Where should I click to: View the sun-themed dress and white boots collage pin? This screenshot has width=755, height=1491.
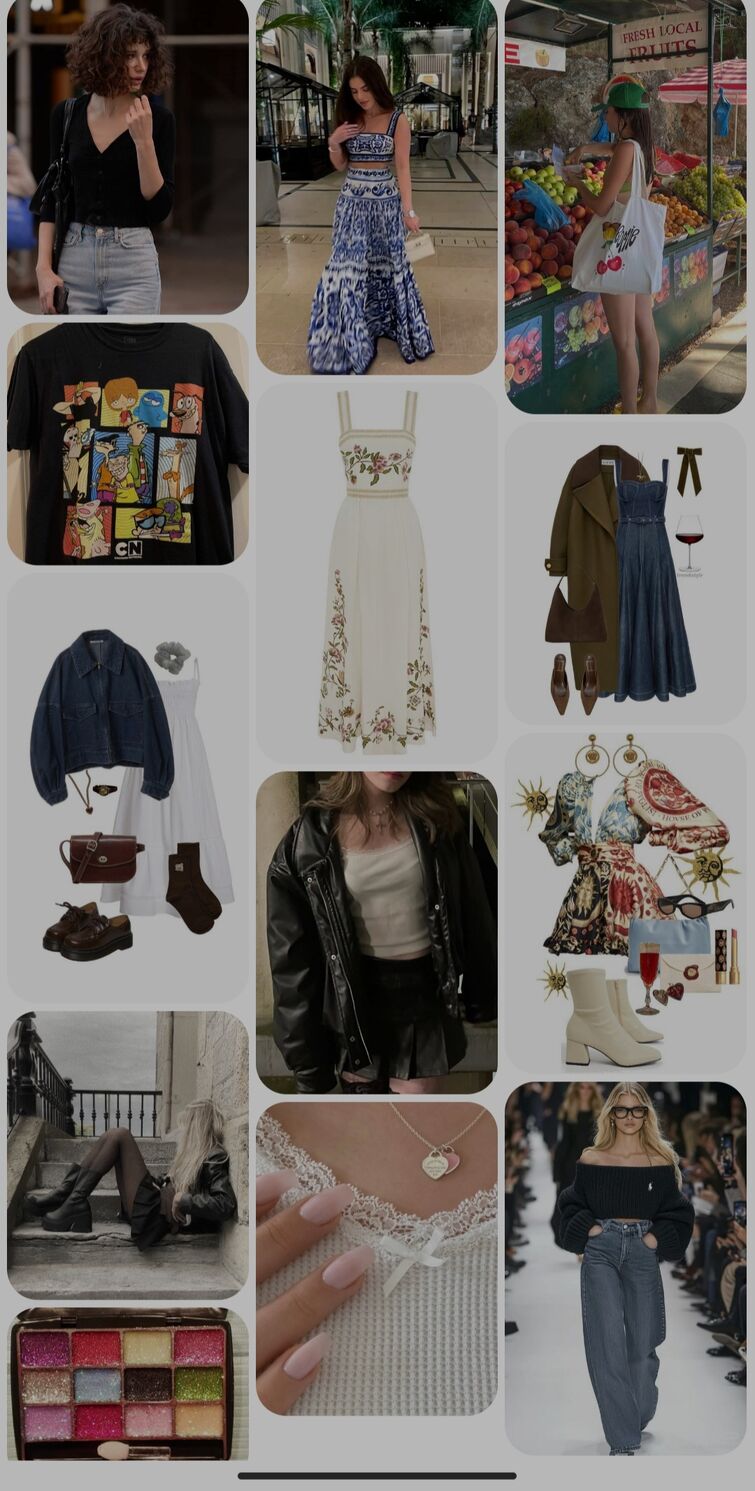pos(625,903)
